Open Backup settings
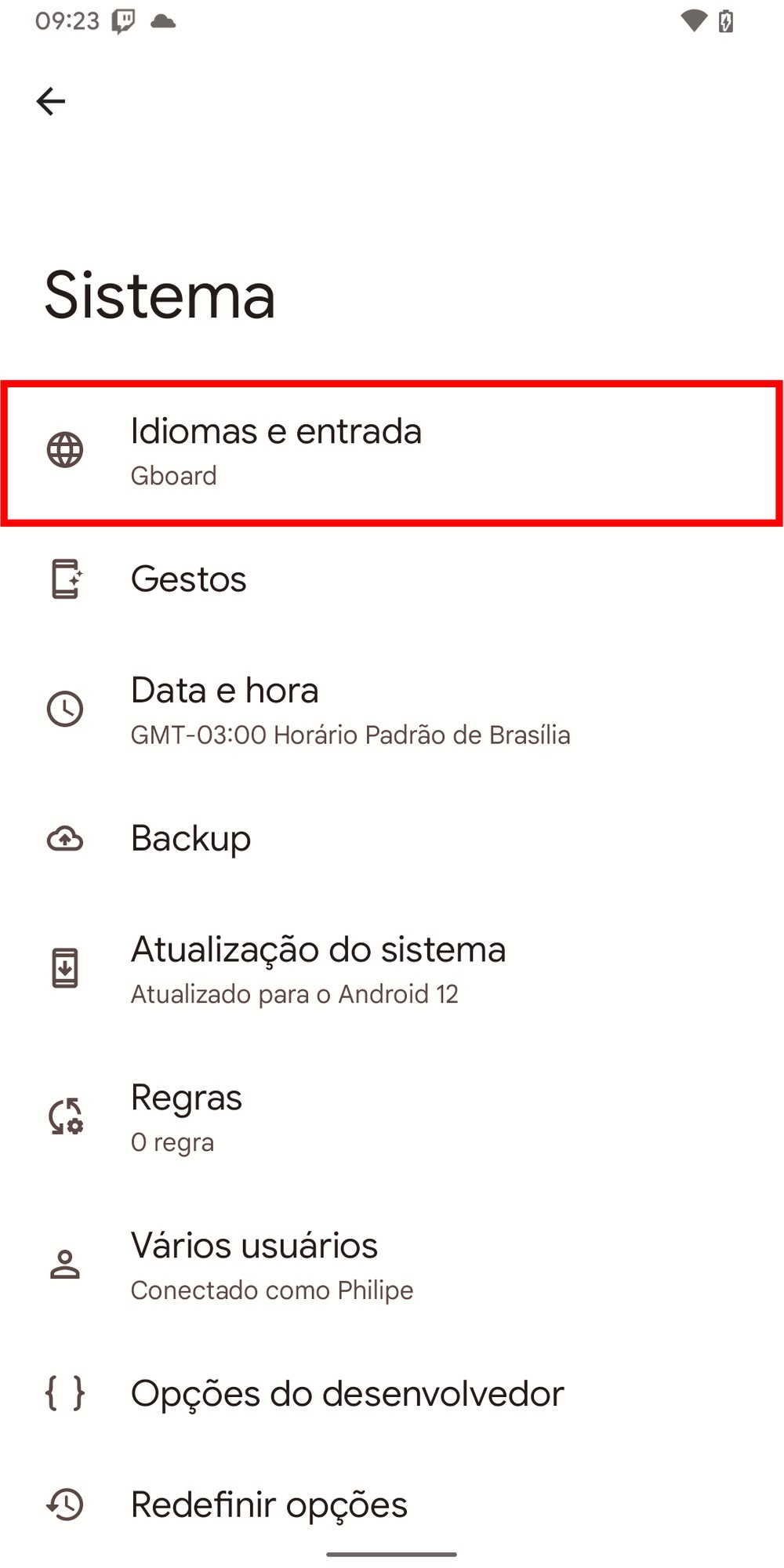The height and width of the screenshot is (1568, 784). [x=191, y=839]
